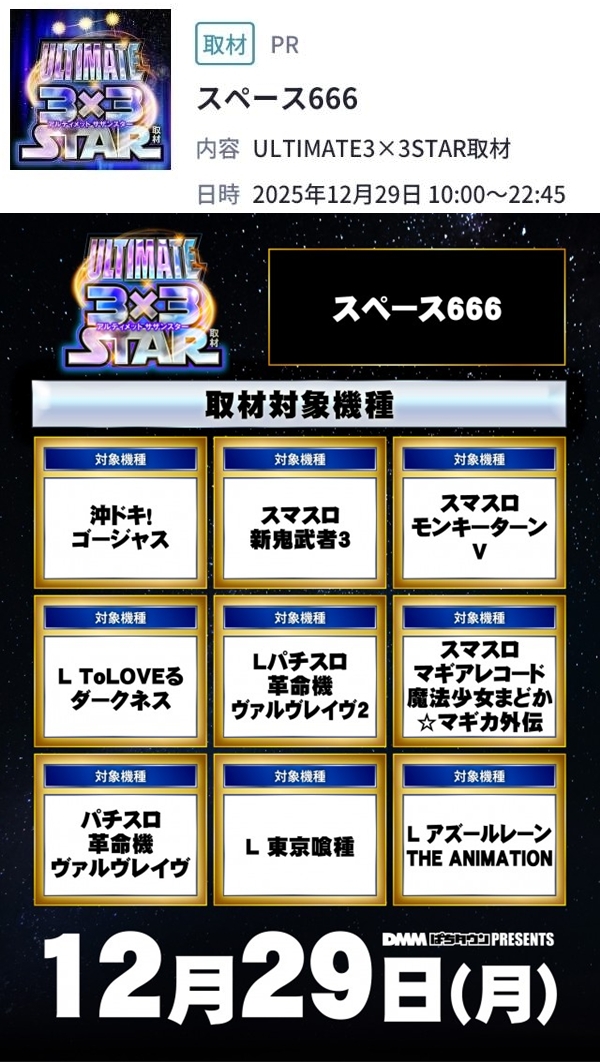Open the ULTIMATE 3×3 STAR thumbnail

pos(91,89)
